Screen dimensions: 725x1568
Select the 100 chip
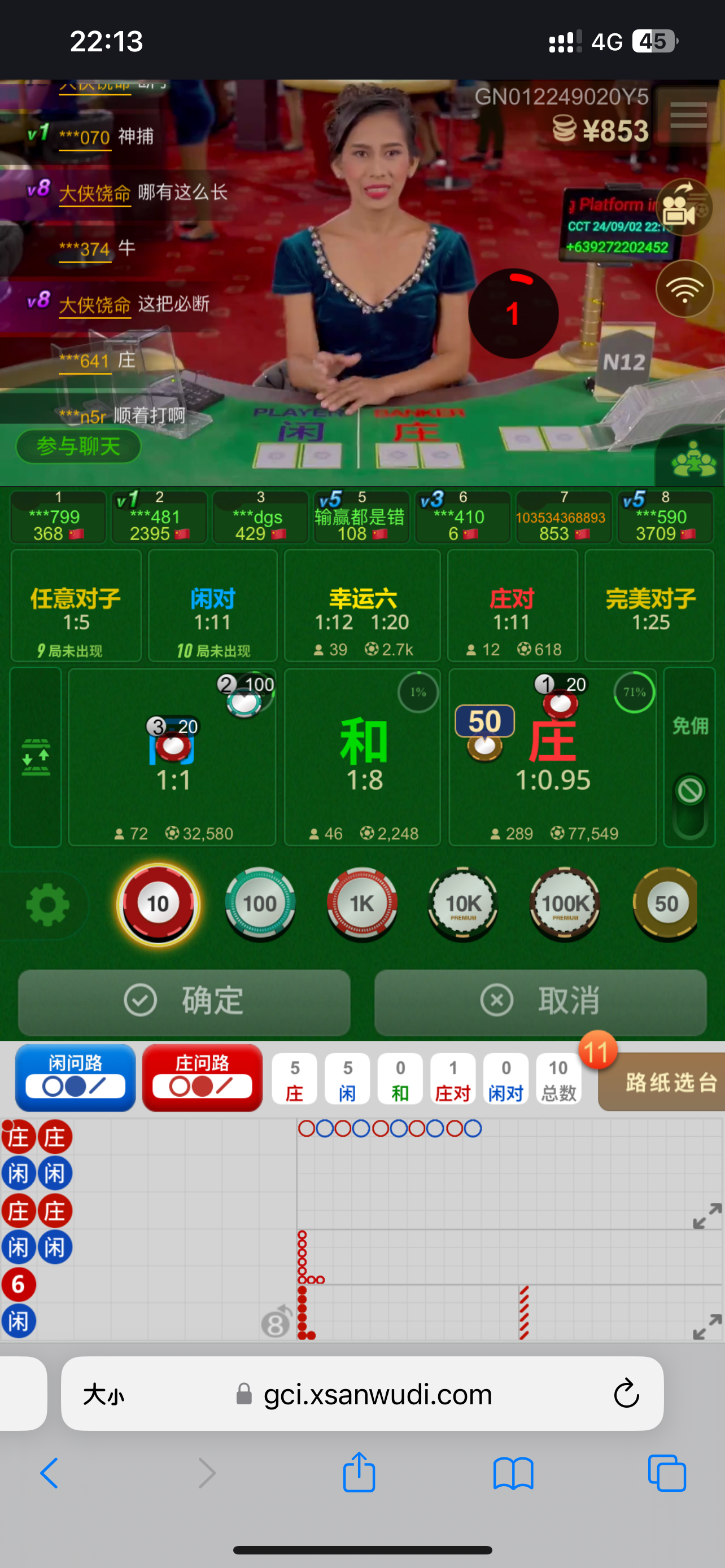(x=260, y=903)
